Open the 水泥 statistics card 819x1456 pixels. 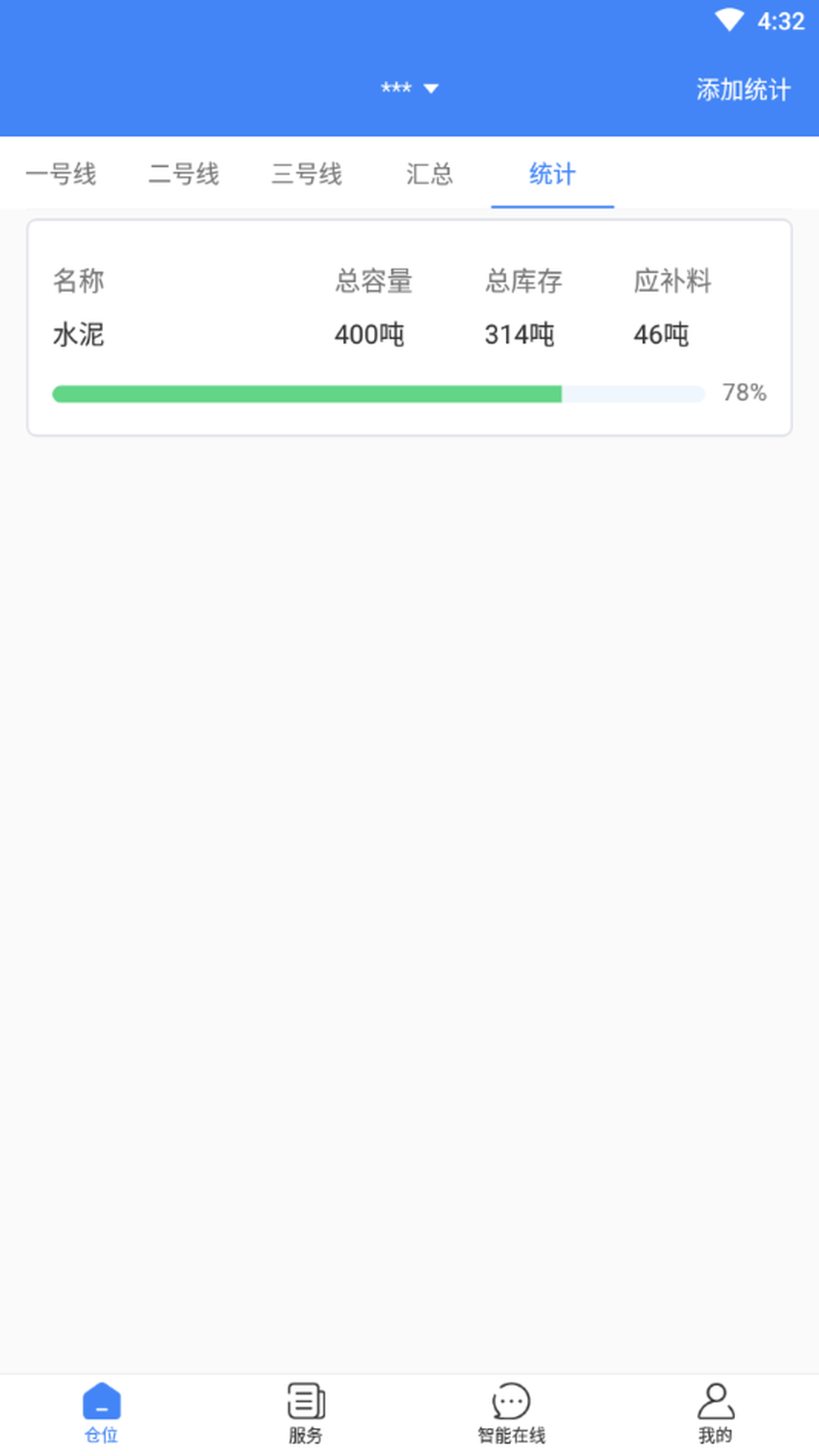pos(409,328)
